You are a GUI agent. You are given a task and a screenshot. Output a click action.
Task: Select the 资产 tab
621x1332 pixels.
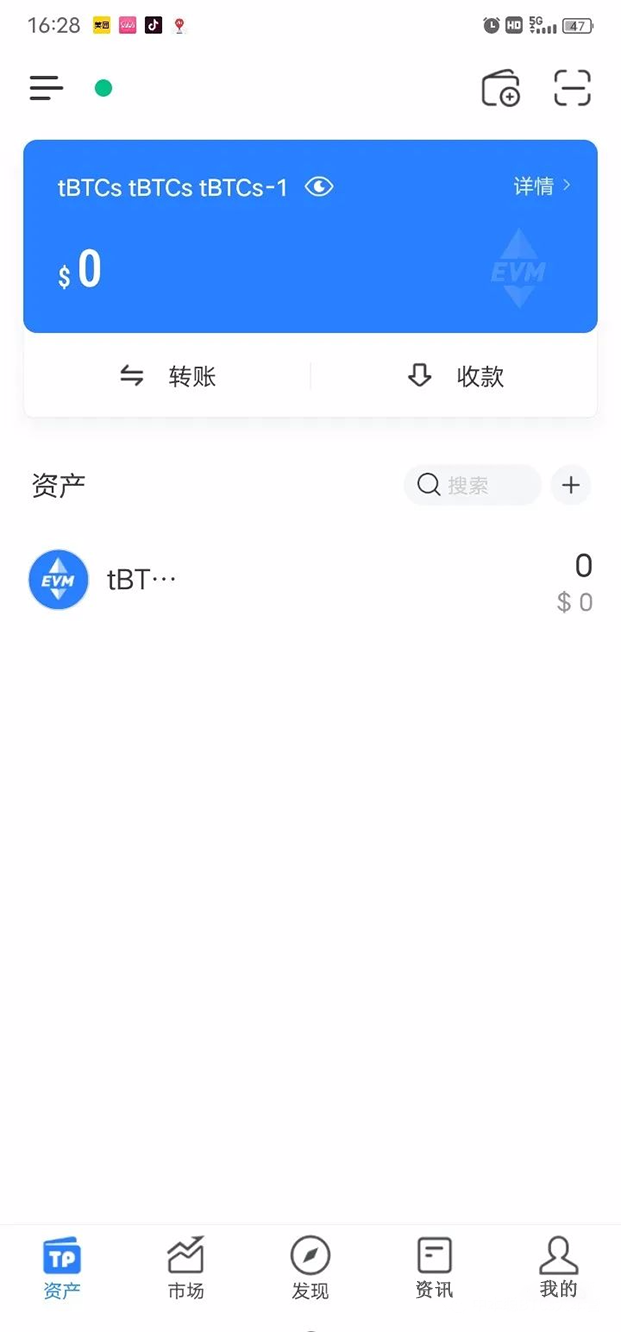(62, 1268)
